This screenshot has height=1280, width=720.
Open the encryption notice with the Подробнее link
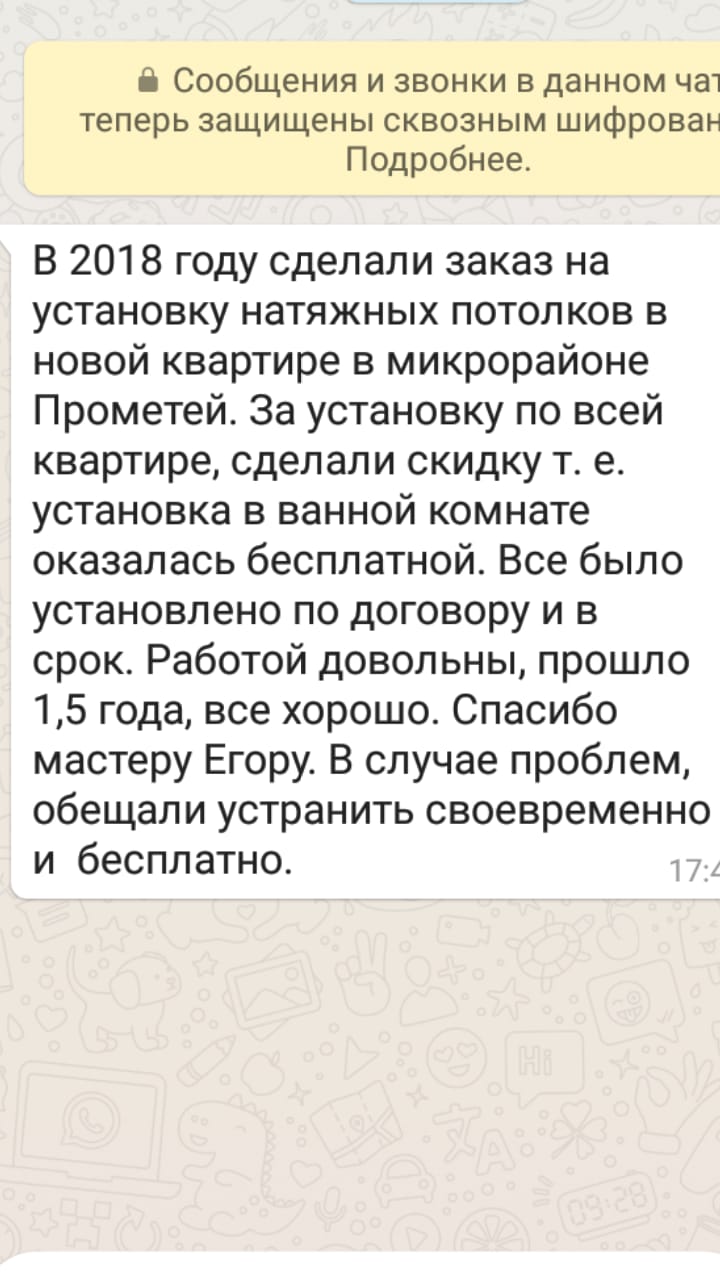point(437,160)
